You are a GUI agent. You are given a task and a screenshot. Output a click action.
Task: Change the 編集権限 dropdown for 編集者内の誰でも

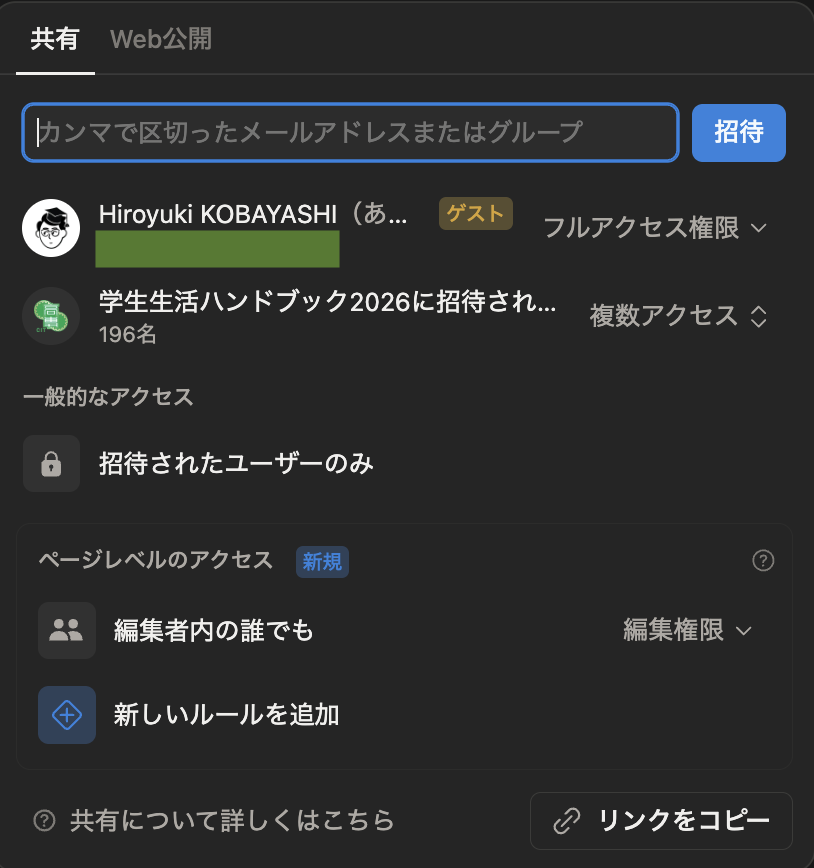click(x=687, y=630)
